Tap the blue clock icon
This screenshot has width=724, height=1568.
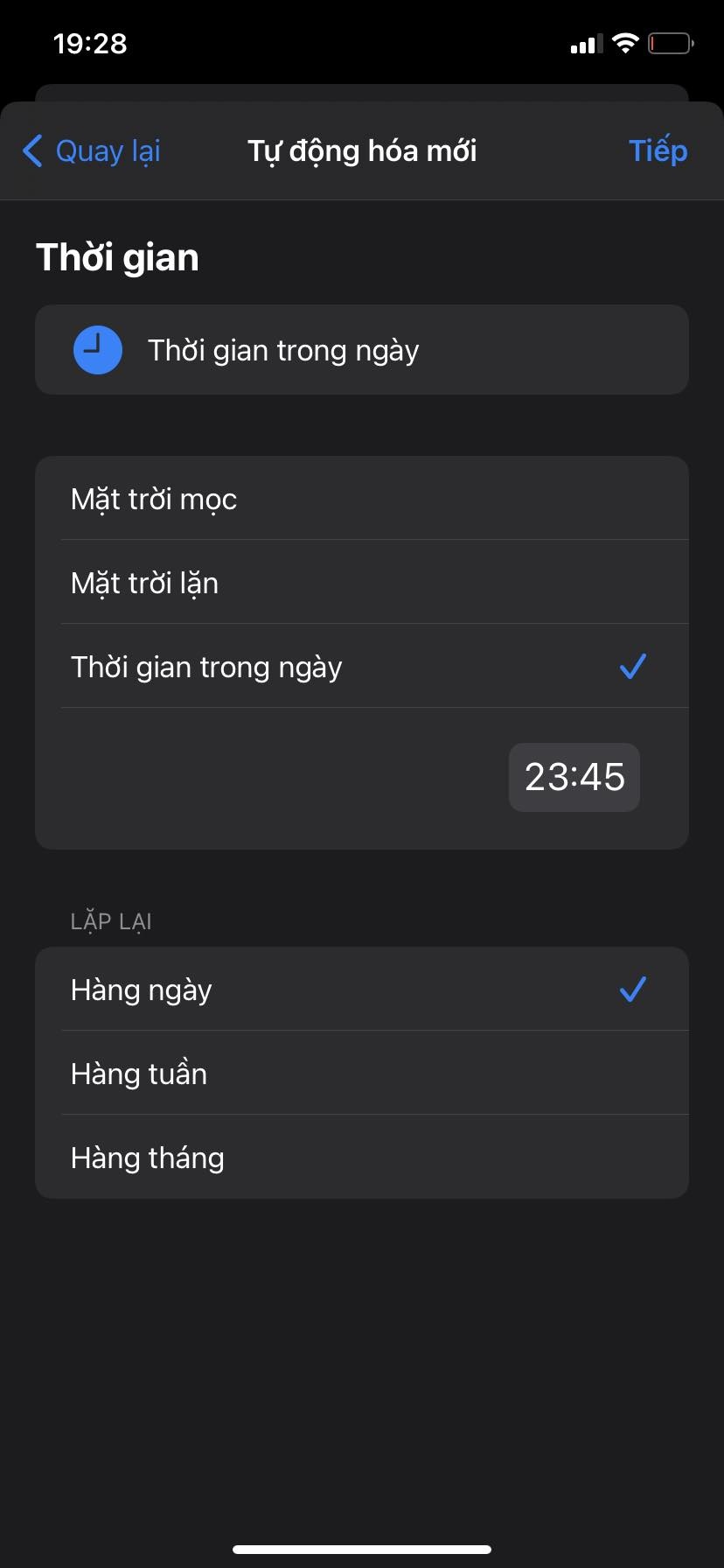pyautogui.click(x=97, y=349)
